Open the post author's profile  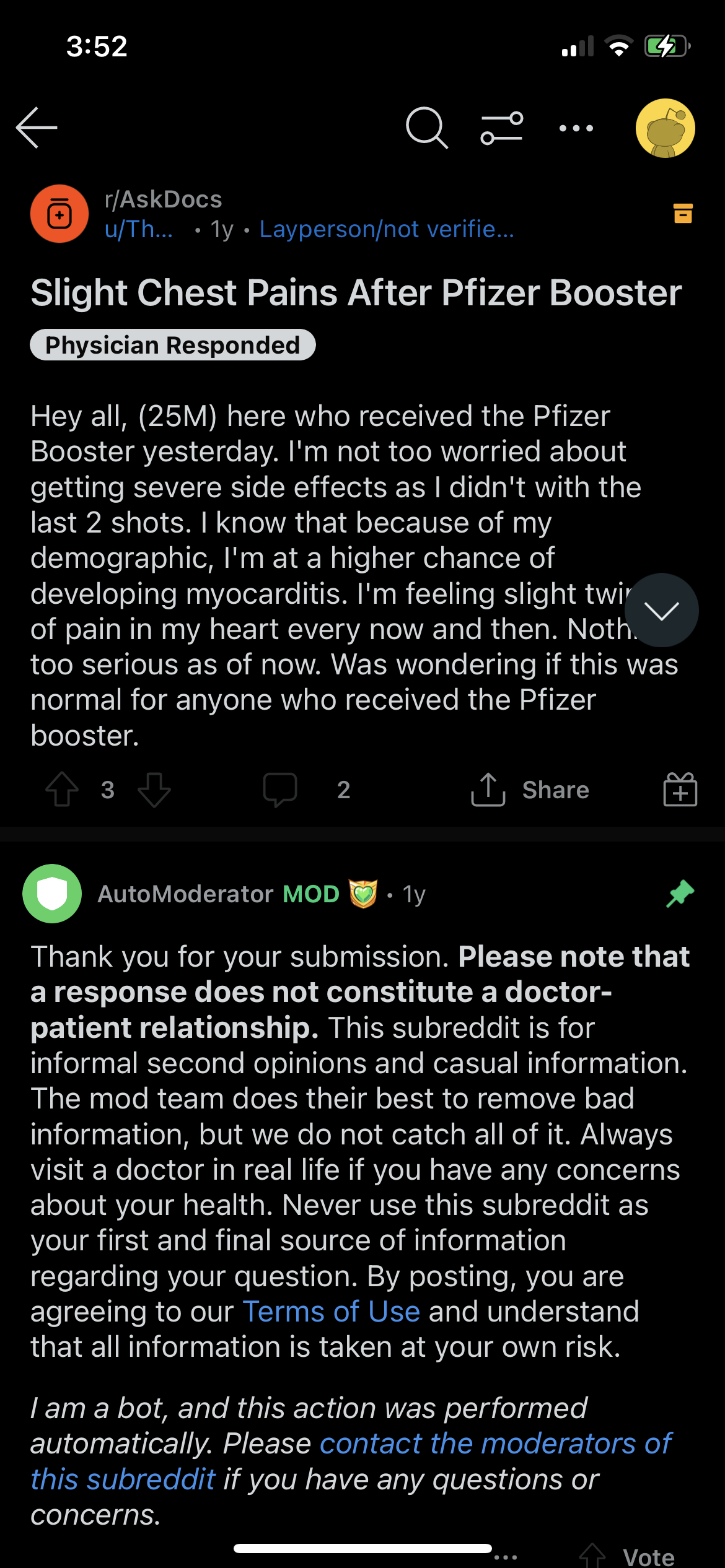click(x=139, y=229)
